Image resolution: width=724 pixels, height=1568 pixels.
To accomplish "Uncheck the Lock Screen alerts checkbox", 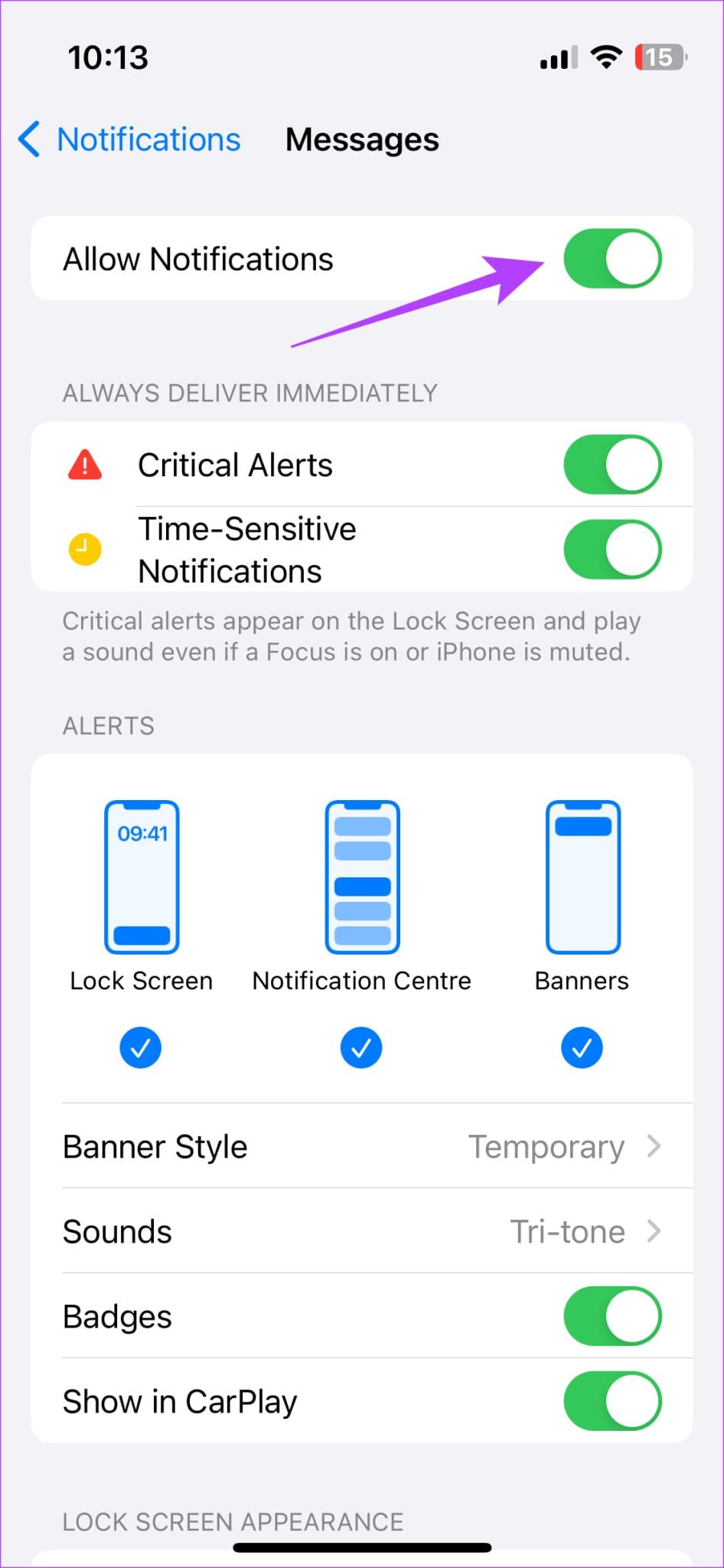I will point(141,1047).
